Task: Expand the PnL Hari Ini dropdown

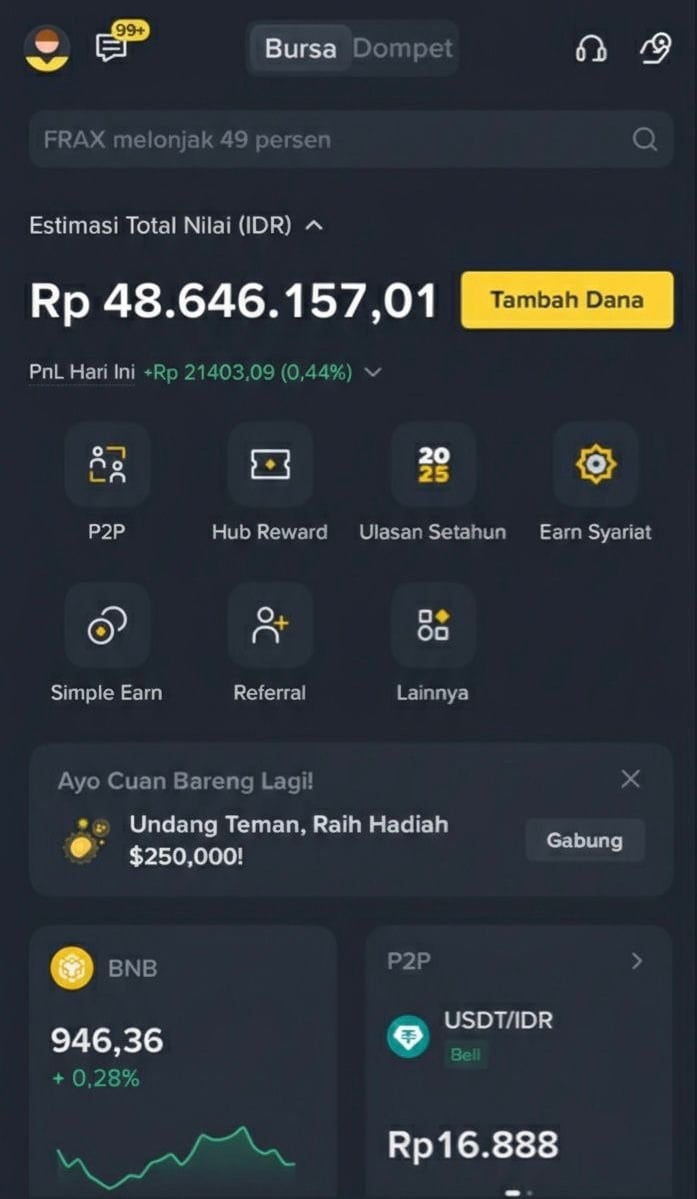Action: pos(373,373)
